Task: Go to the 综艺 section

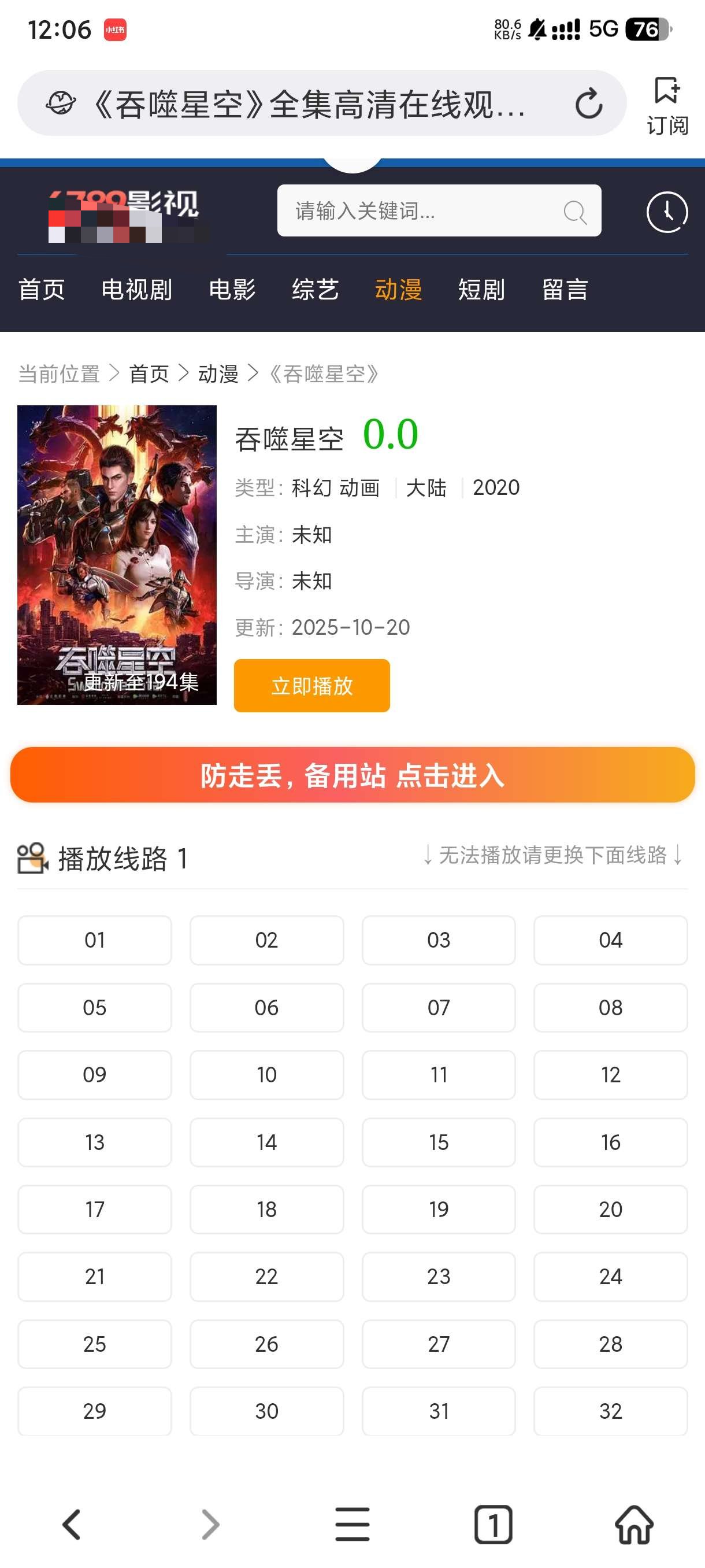Action: pos(315,290)
